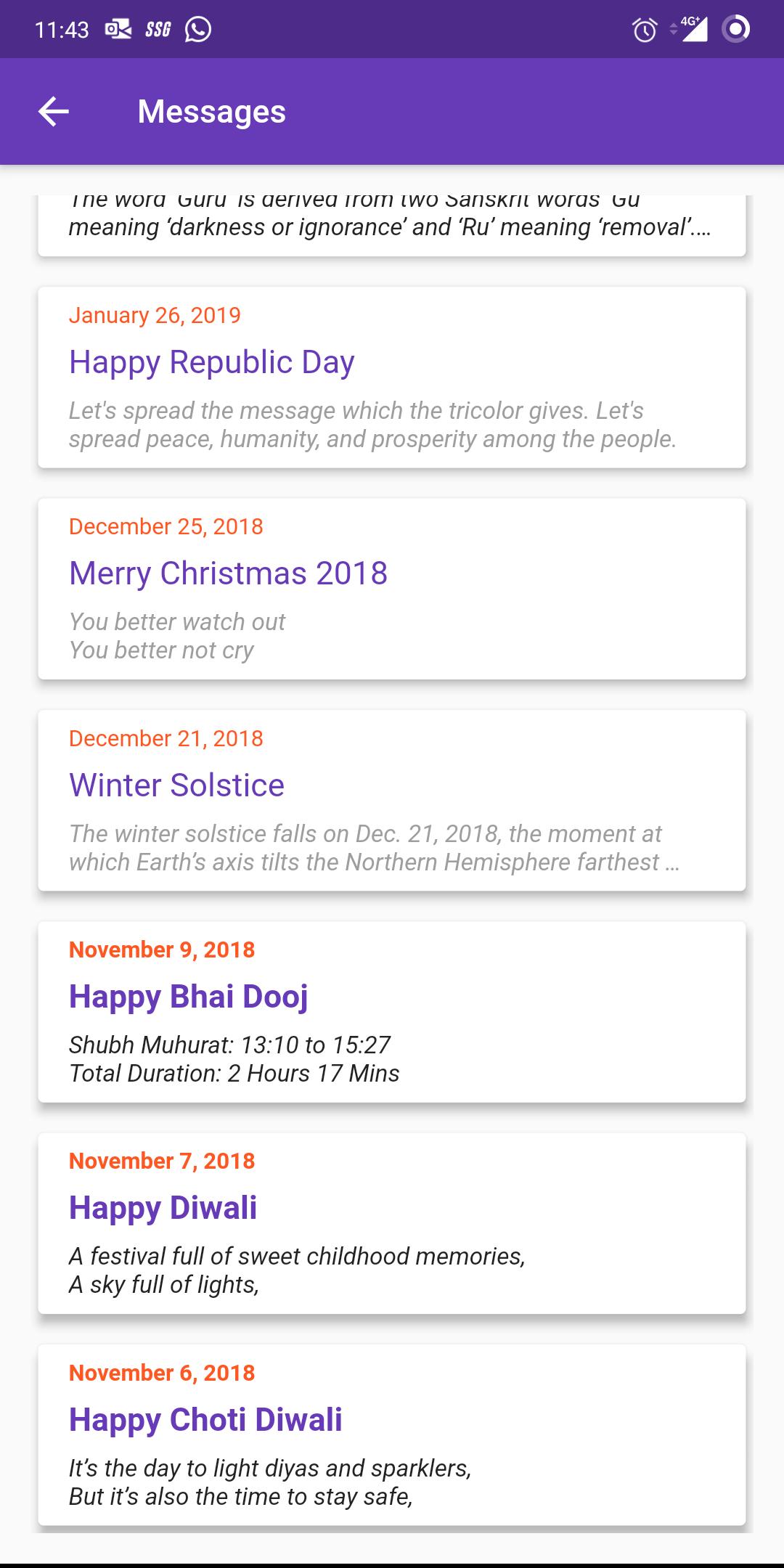Open the WhatsApp notification icon
The image size is (784, 1568).
click(x=197, y=29)
